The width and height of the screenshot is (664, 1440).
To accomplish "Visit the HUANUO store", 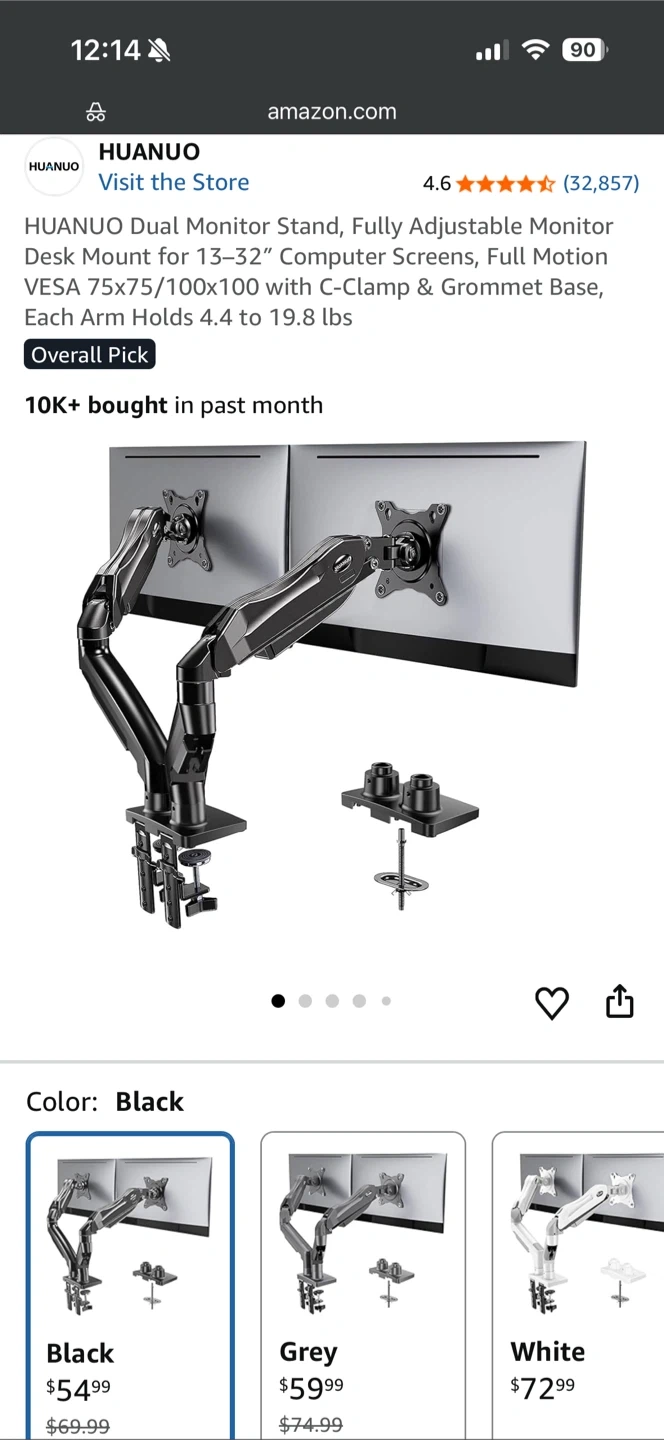I will 173,182.
